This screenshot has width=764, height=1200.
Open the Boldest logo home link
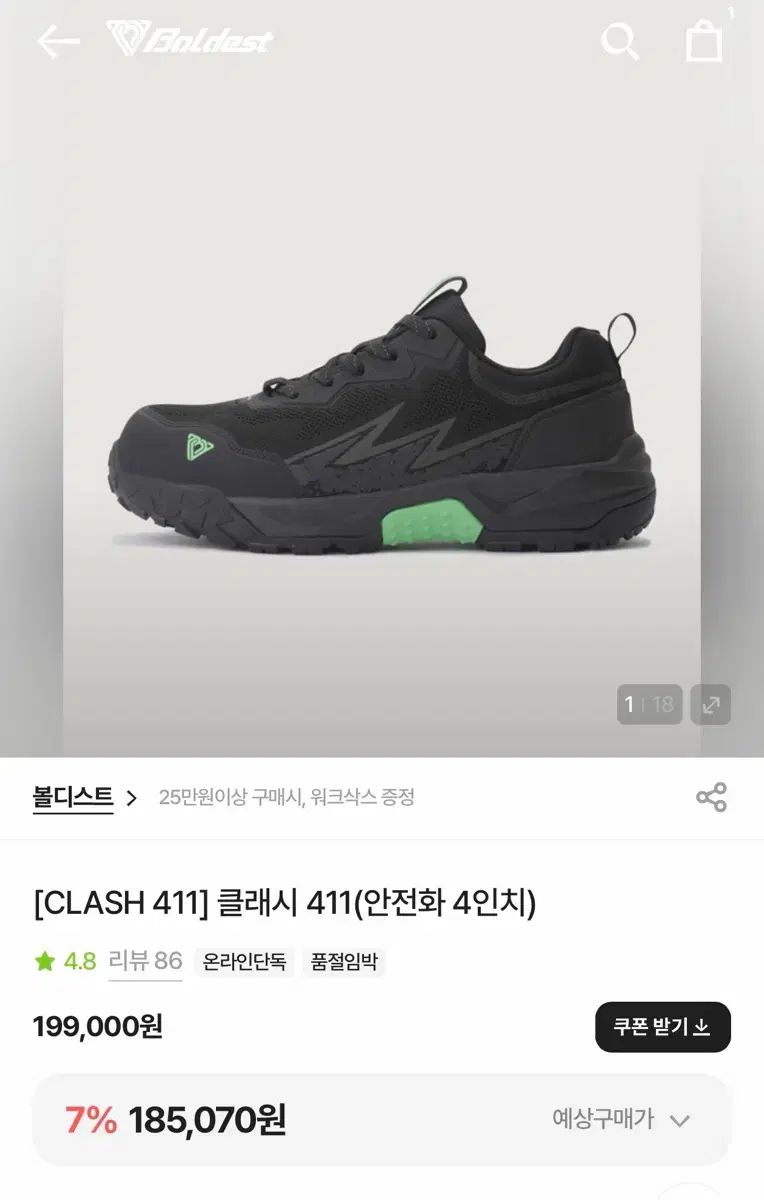click(190, 40)
